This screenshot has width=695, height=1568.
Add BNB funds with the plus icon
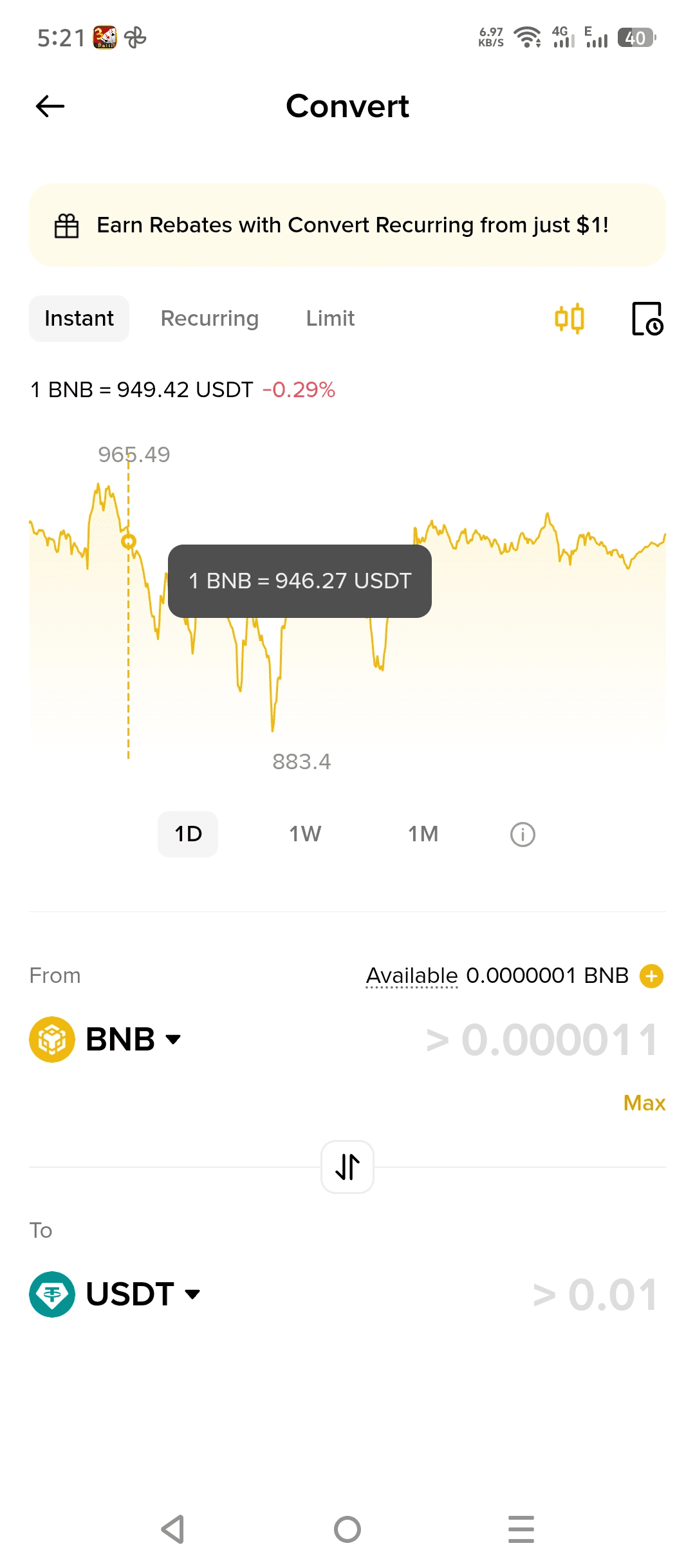[x=651, y=976]
